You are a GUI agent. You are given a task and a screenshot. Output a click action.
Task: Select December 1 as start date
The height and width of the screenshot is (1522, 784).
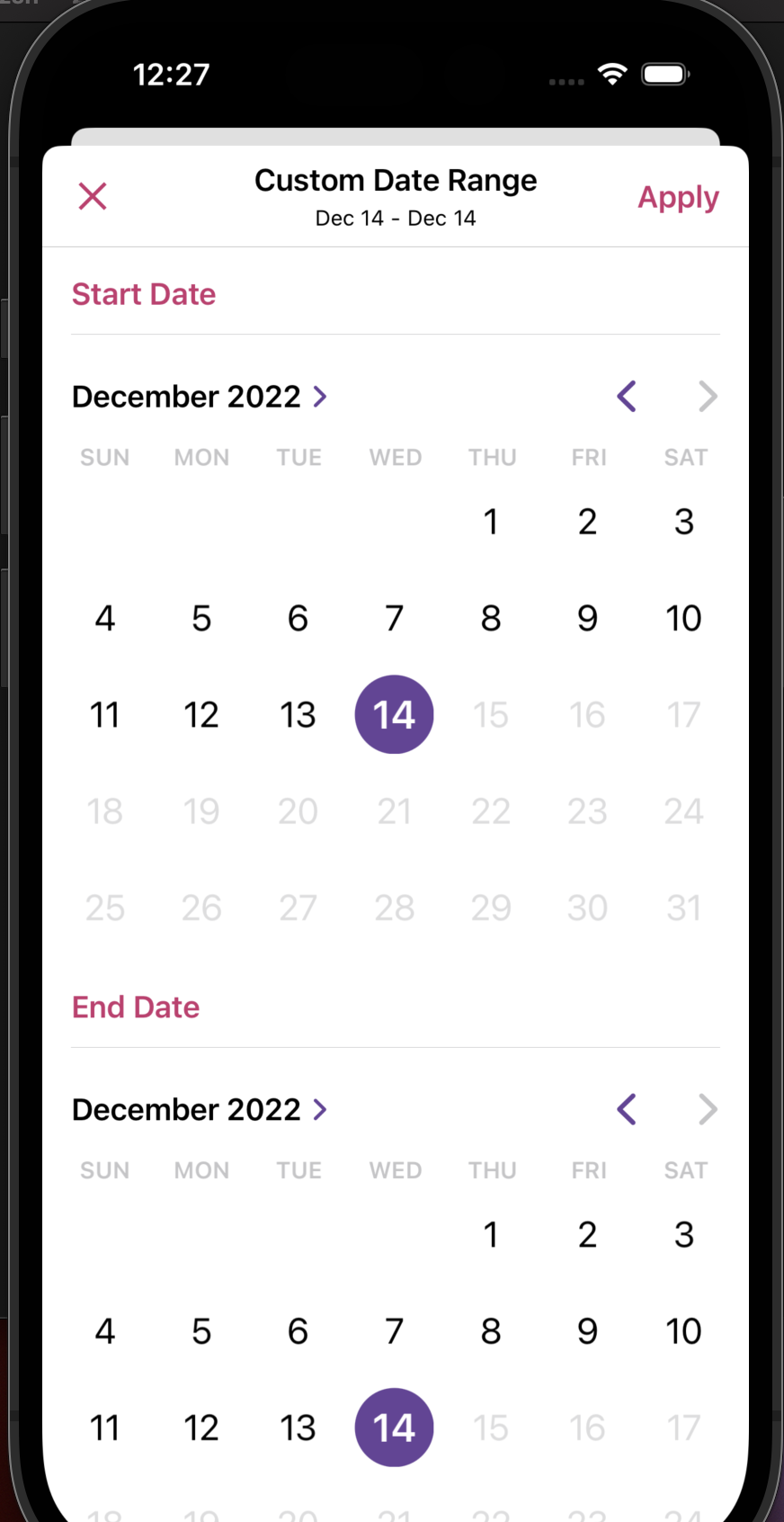click(x=491, y=522)
